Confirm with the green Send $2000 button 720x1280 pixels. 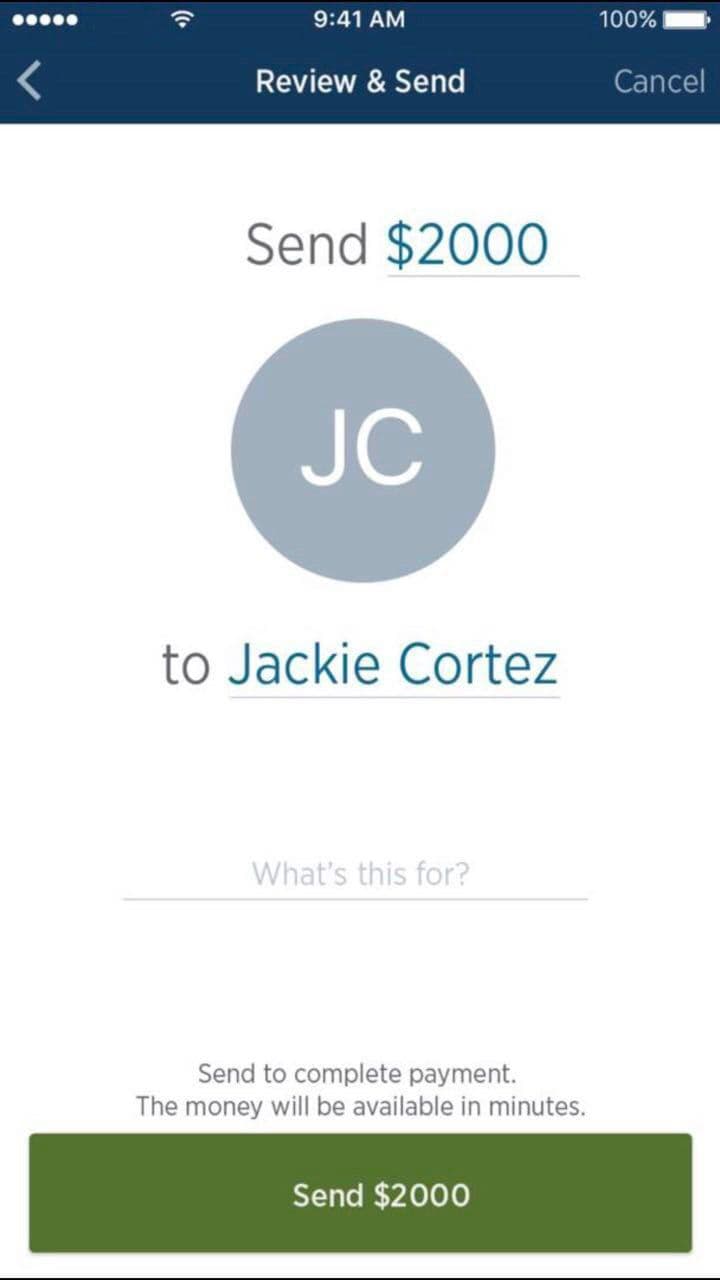[x=360, y=1194]
